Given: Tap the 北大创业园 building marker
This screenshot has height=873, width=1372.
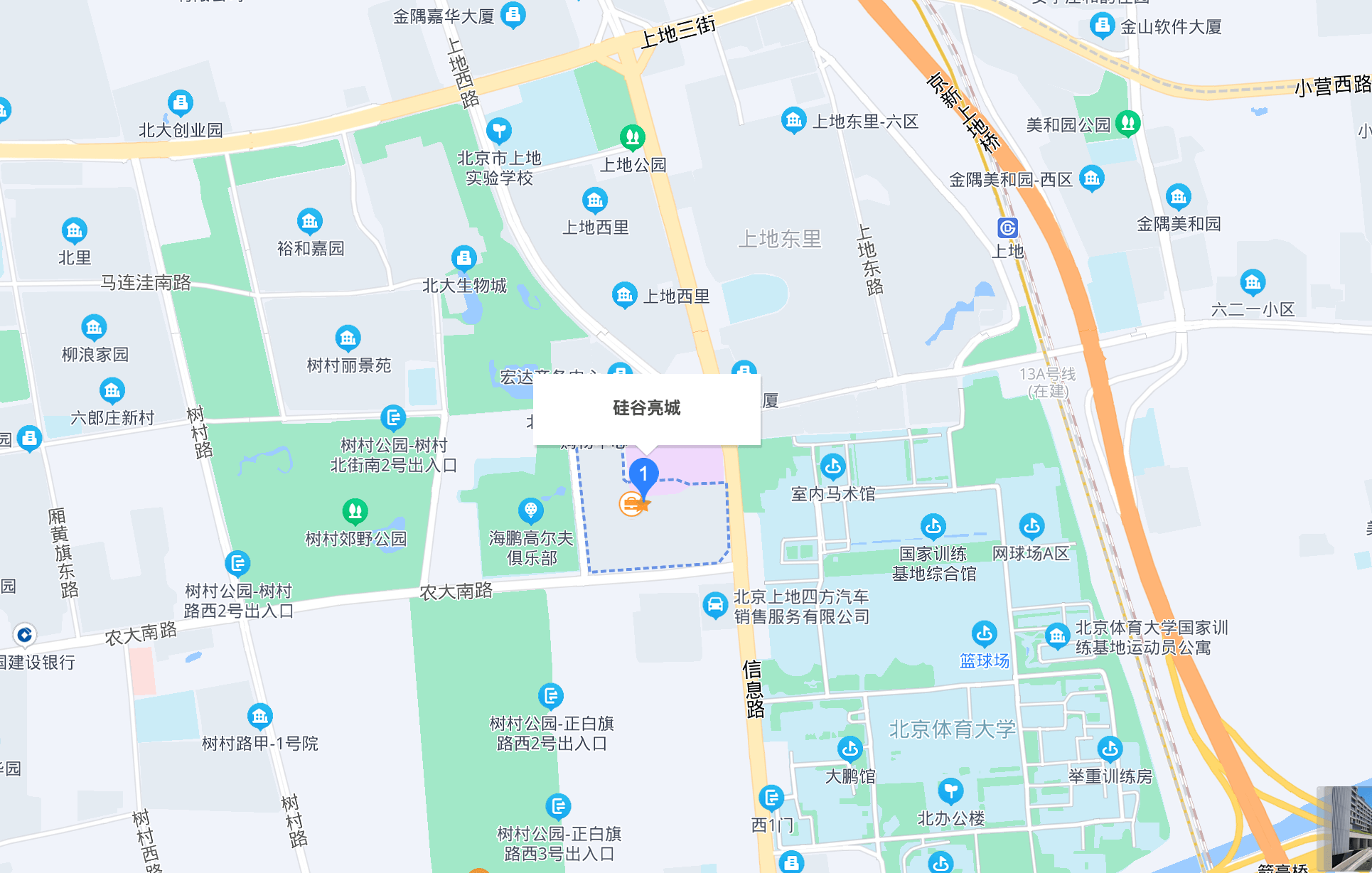Looking at the screenshot, I should (x=180, y=103).
